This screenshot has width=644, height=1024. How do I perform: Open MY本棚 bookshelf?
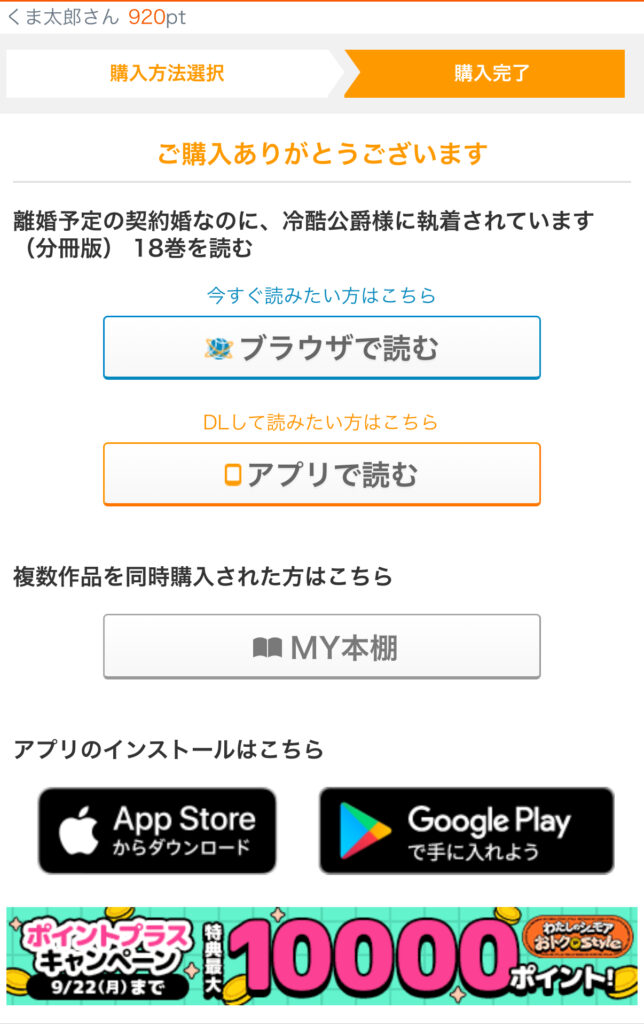tap(321, 647)
